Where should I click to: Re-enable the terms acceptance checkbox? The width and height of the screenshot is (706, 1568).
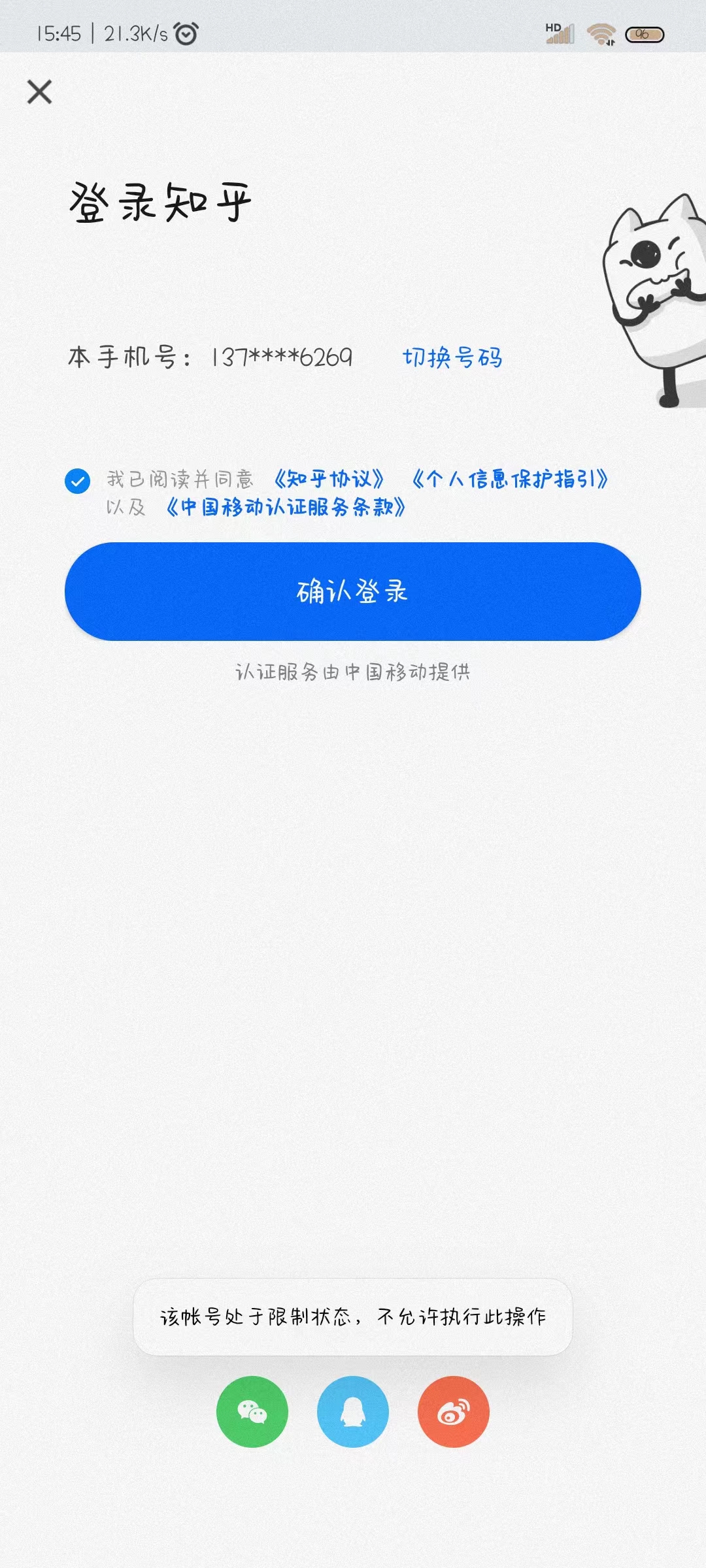(x=78, y=482)
